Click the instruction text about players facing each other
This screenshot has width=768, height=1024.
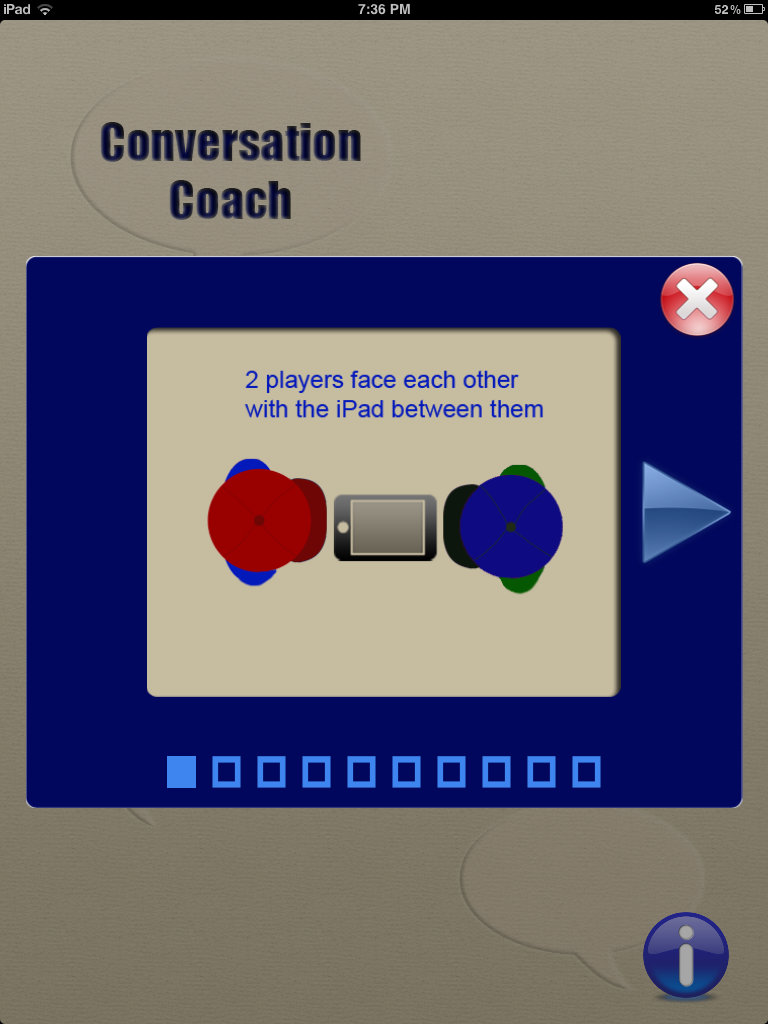[393, 394]
